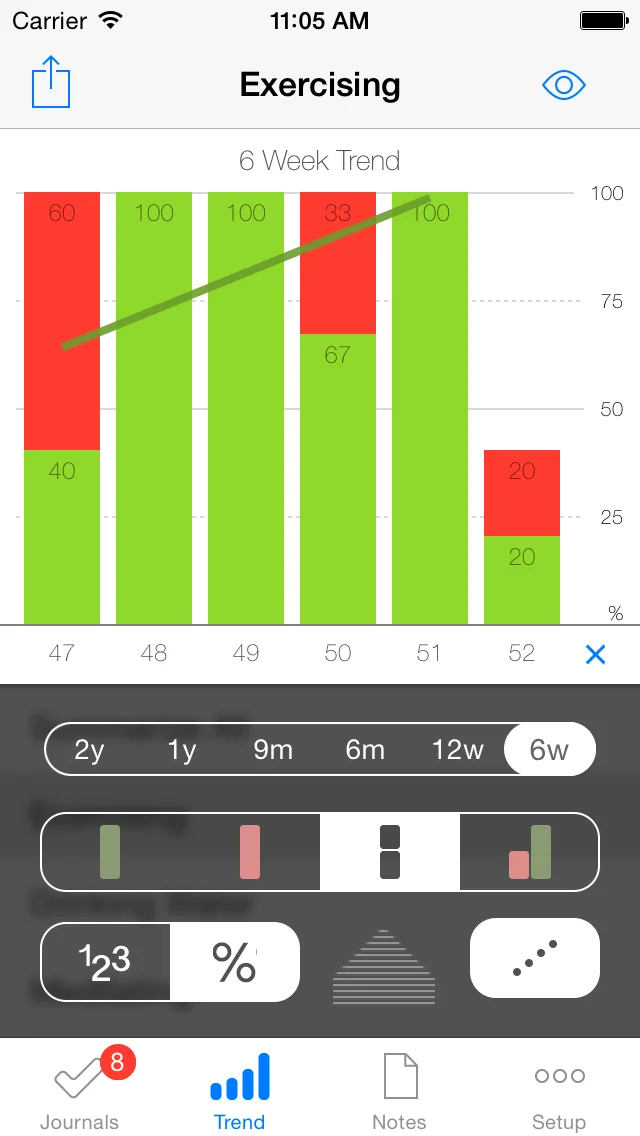
Task: Switch to the 9m range
Action: point(273,750)
